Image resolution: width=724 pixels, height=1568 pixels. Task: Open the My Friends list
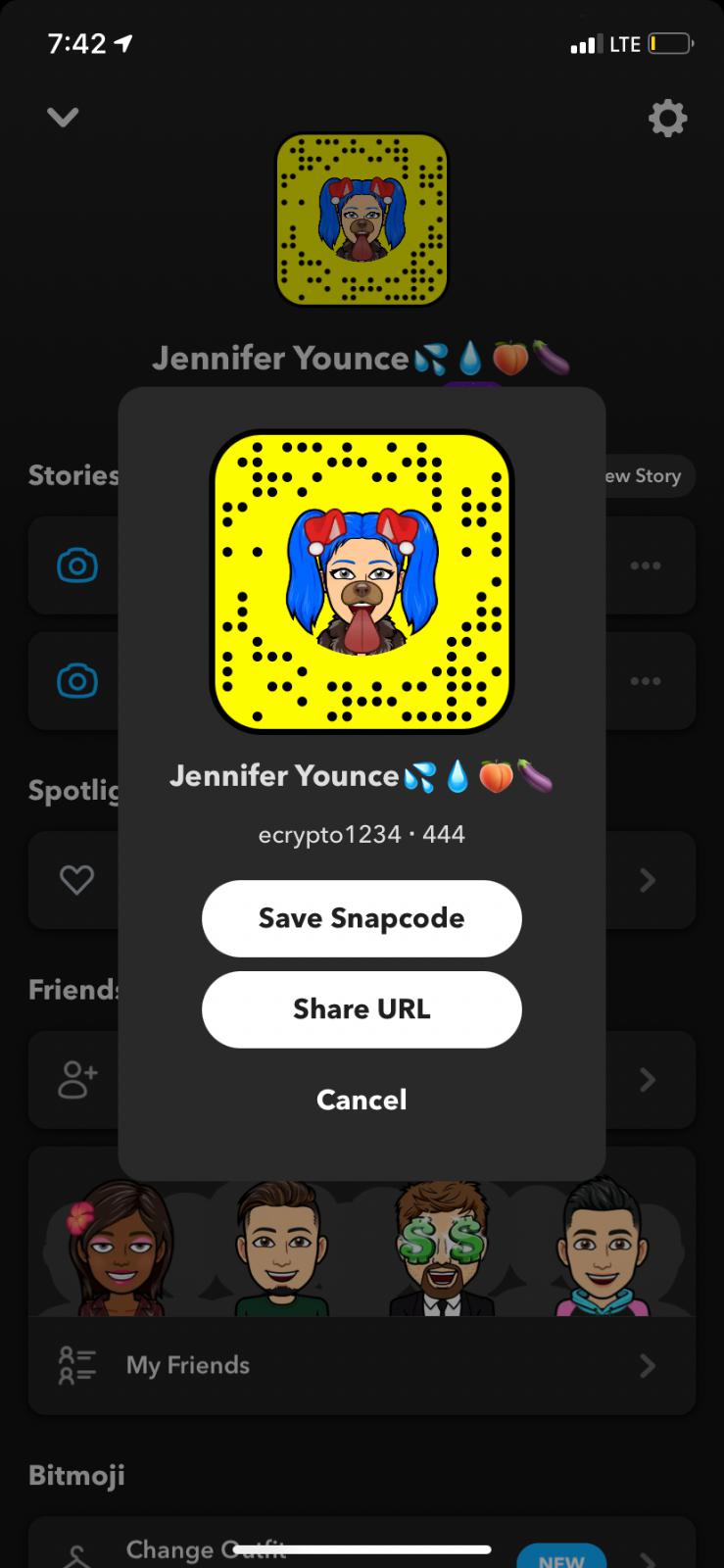(x=362, y=1365)
